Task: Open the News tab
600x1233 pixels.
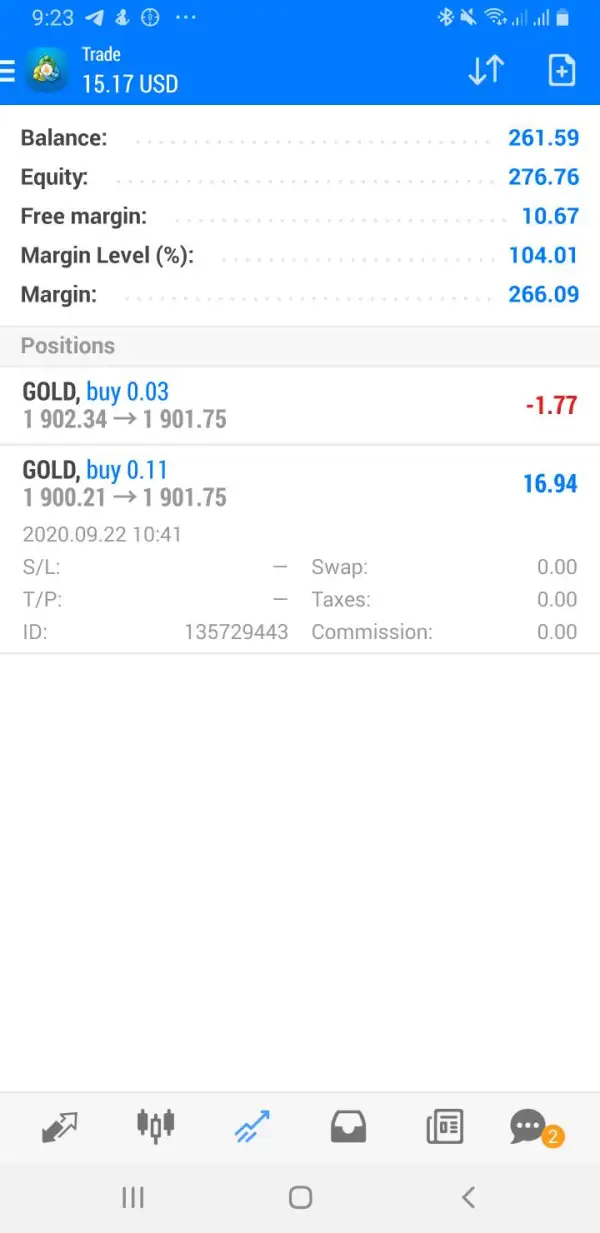Action: pos(444,1127)
